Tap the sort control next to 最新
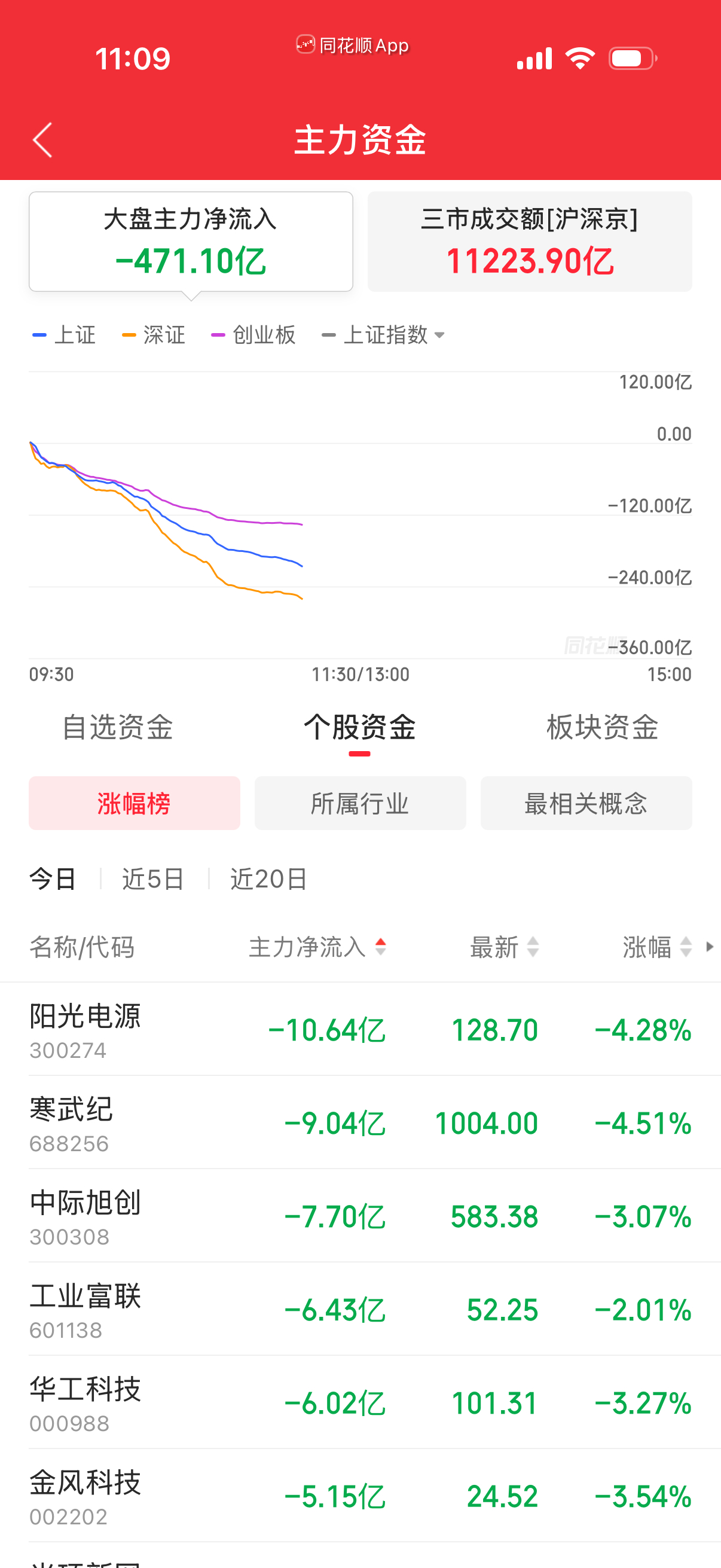 (x=534, y=947)
